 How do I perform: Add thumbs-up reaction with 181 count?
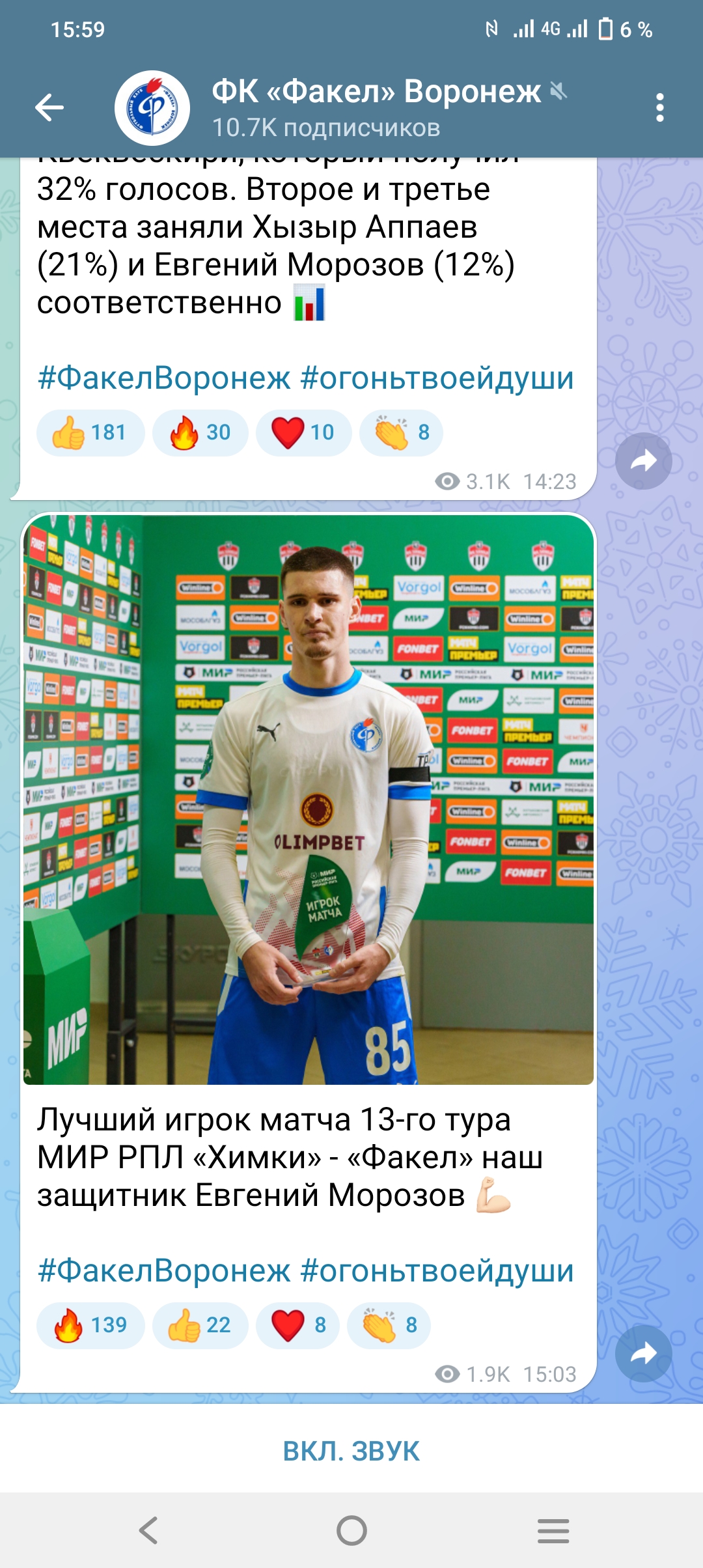(90, 432)
